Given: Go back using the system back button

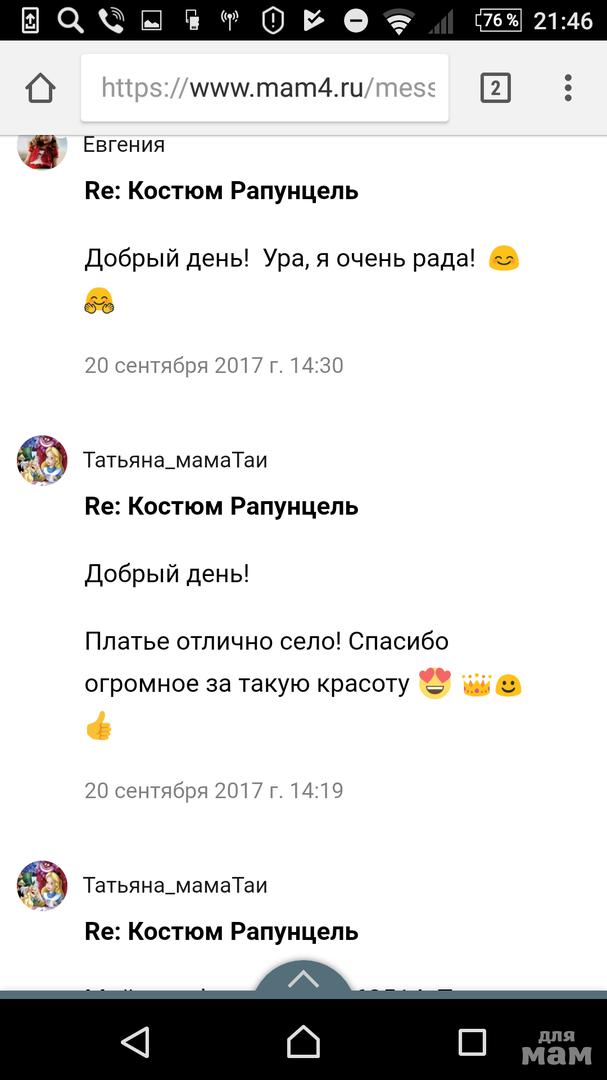Looking at the screenshot, I should [x=135, y=1042].
